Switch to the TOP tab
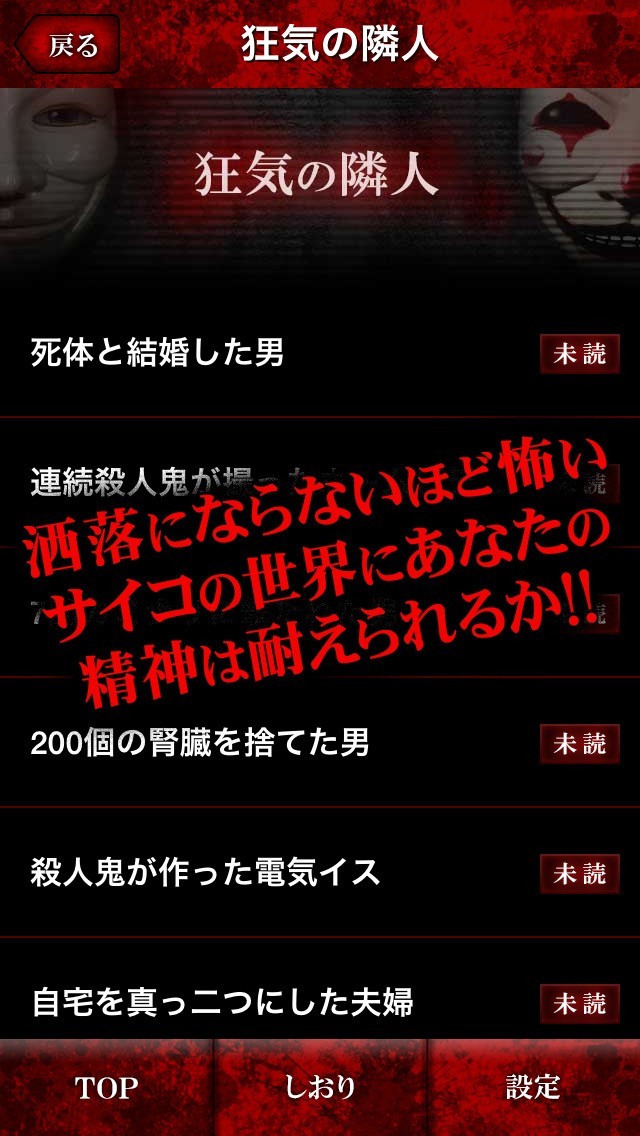 click(106, 1087)
